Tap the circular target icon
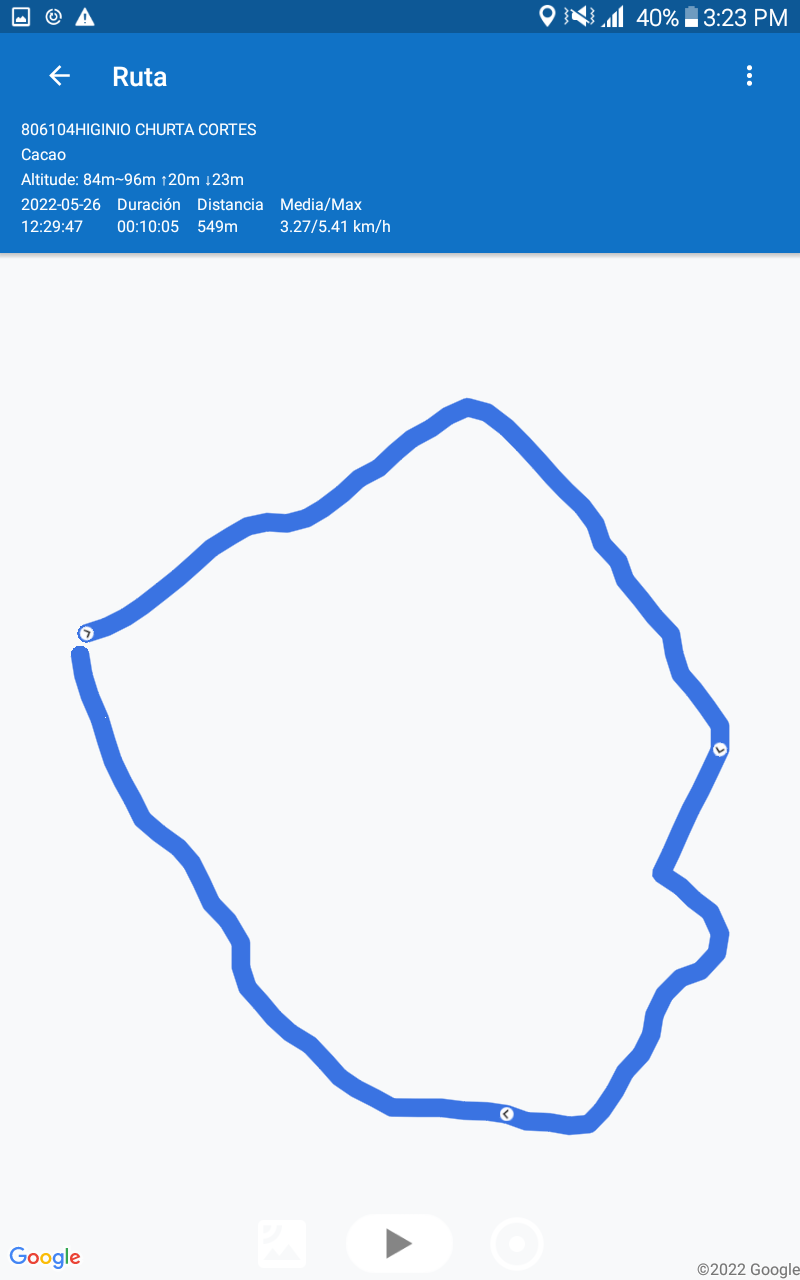 pos(517,1244)
